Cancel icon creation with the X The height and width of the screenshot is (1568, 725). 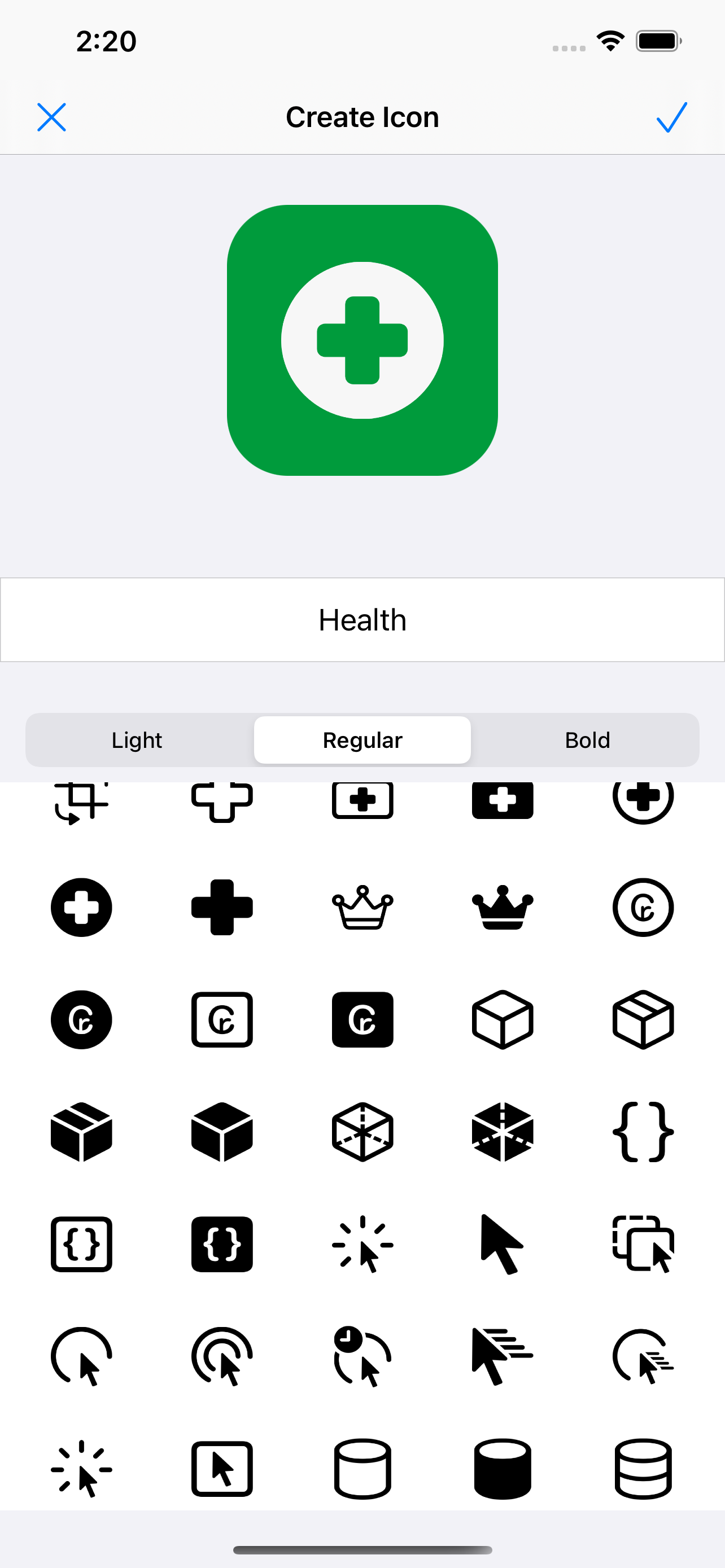(53, 117)
